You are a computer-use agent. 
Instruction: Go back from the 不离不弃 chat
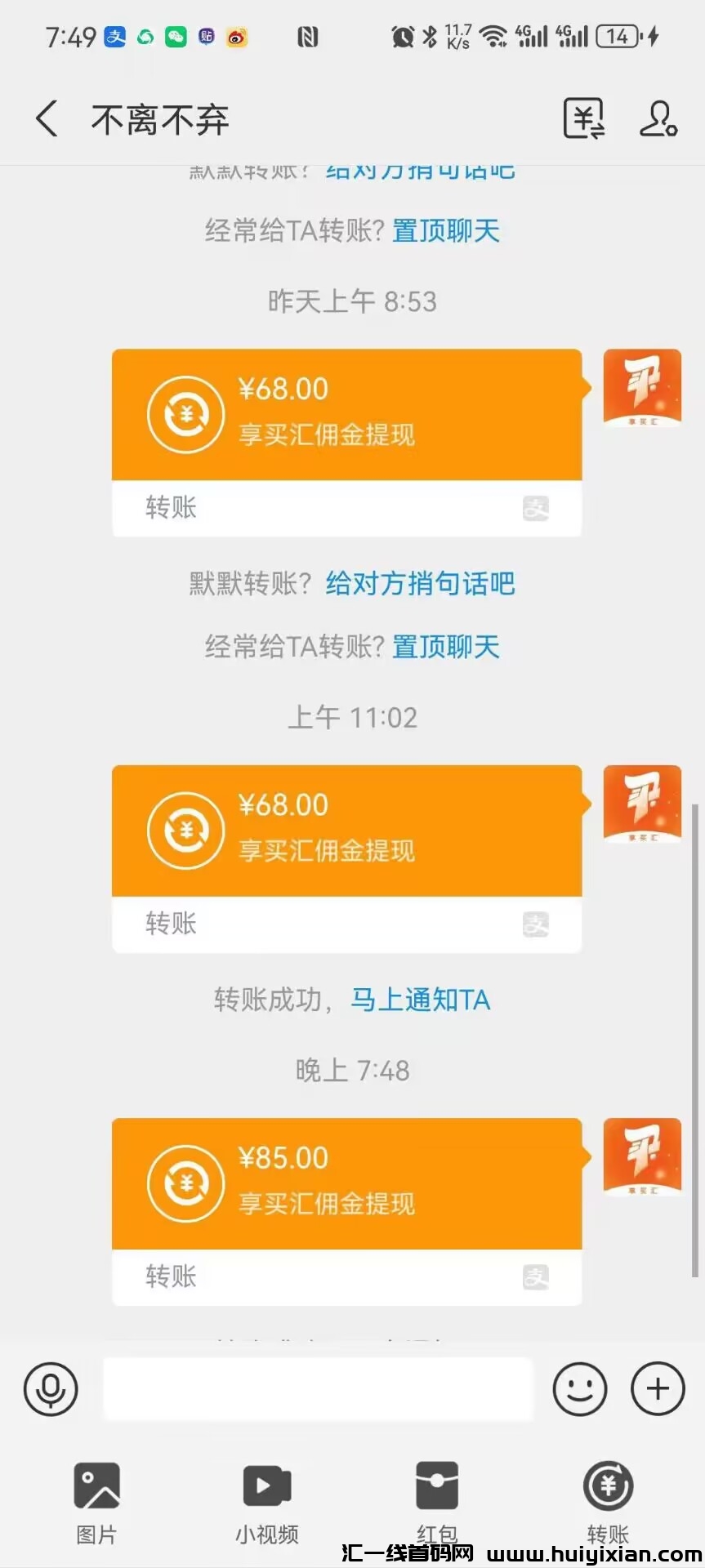[47, 119]
